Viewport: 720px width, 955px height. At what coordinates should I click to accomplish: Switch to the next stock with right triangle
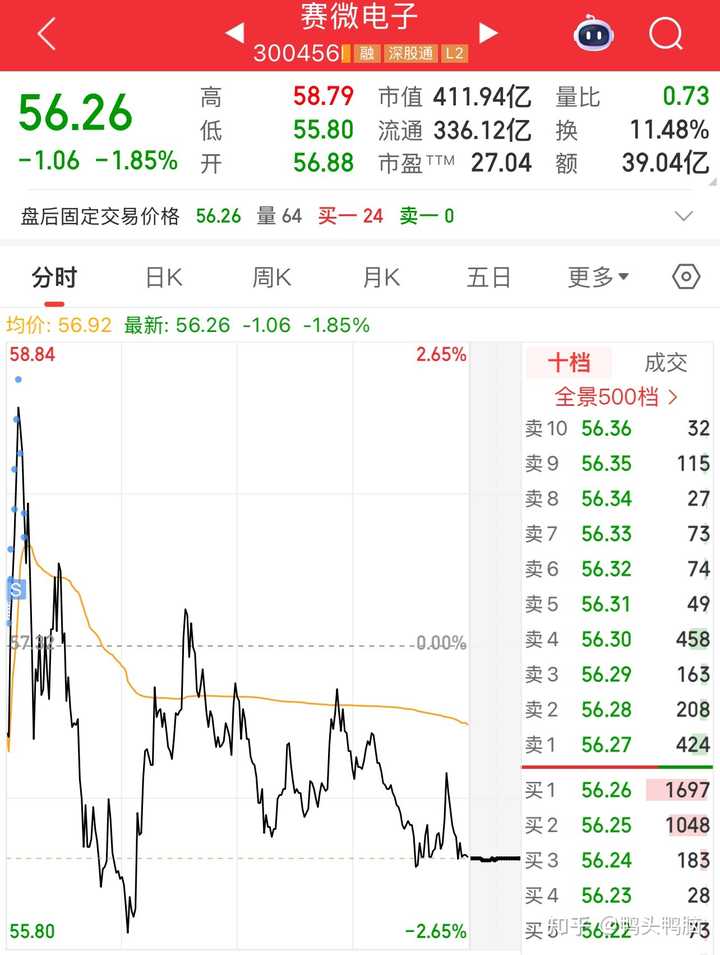(488, 33)
